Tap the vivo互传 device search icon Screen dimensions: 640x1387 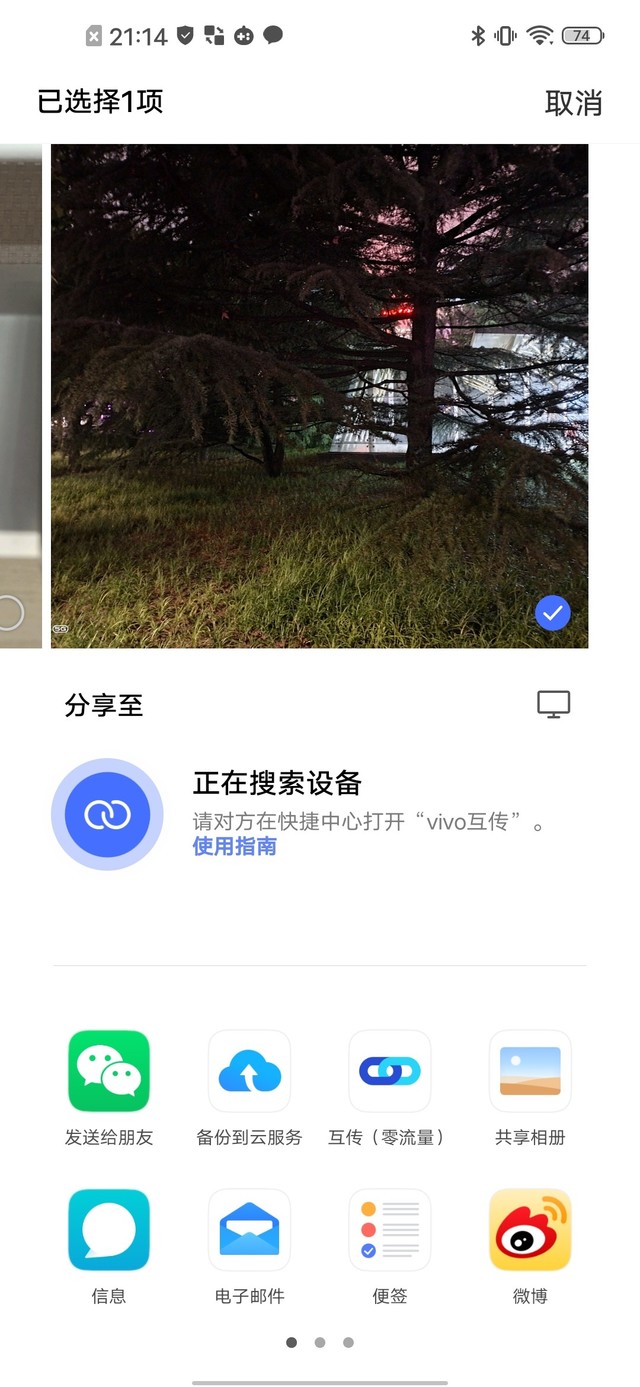pyautogui.click(x=107, y=814)
